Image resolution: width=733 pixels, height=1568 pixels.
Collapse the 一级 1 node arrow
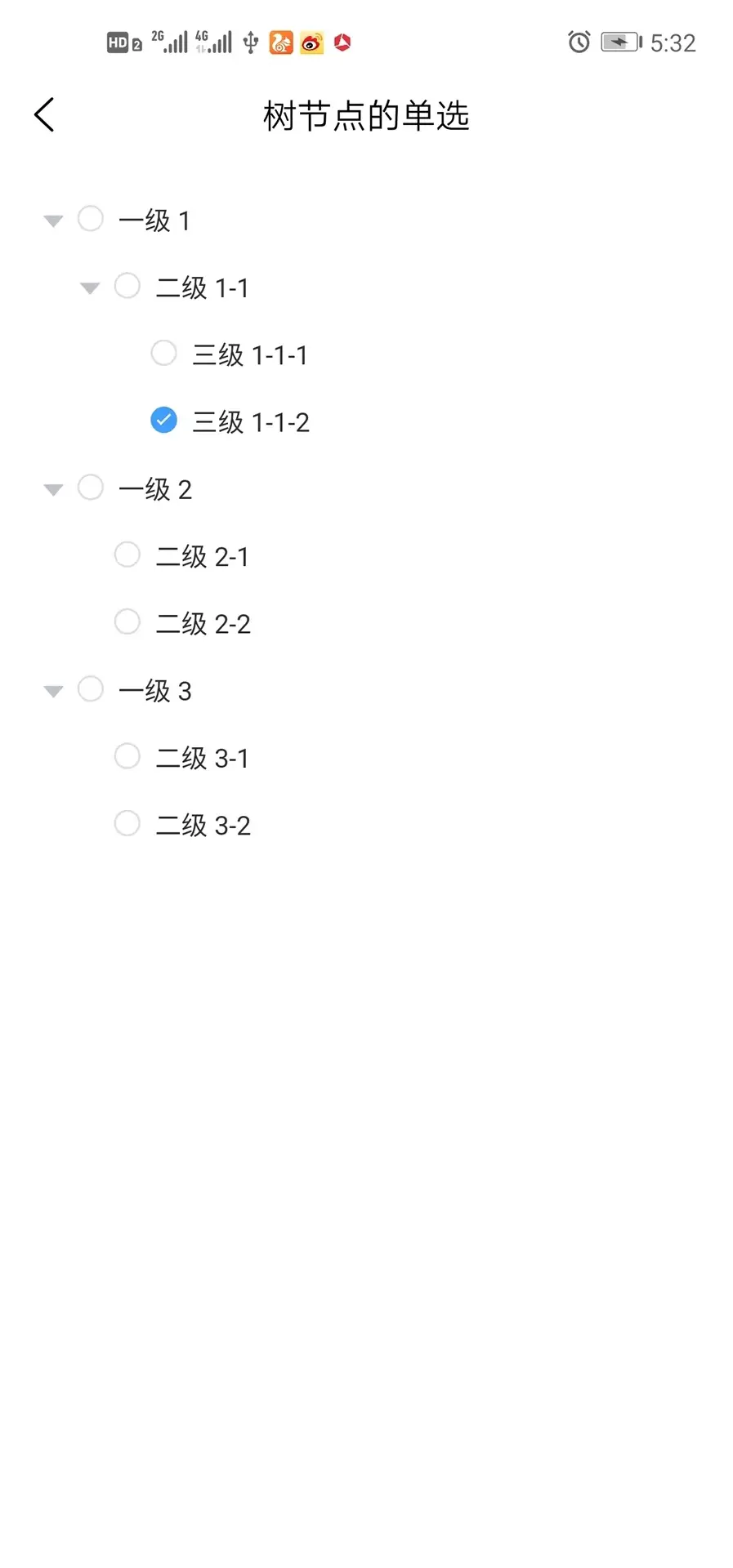click(x=53, y=220)
